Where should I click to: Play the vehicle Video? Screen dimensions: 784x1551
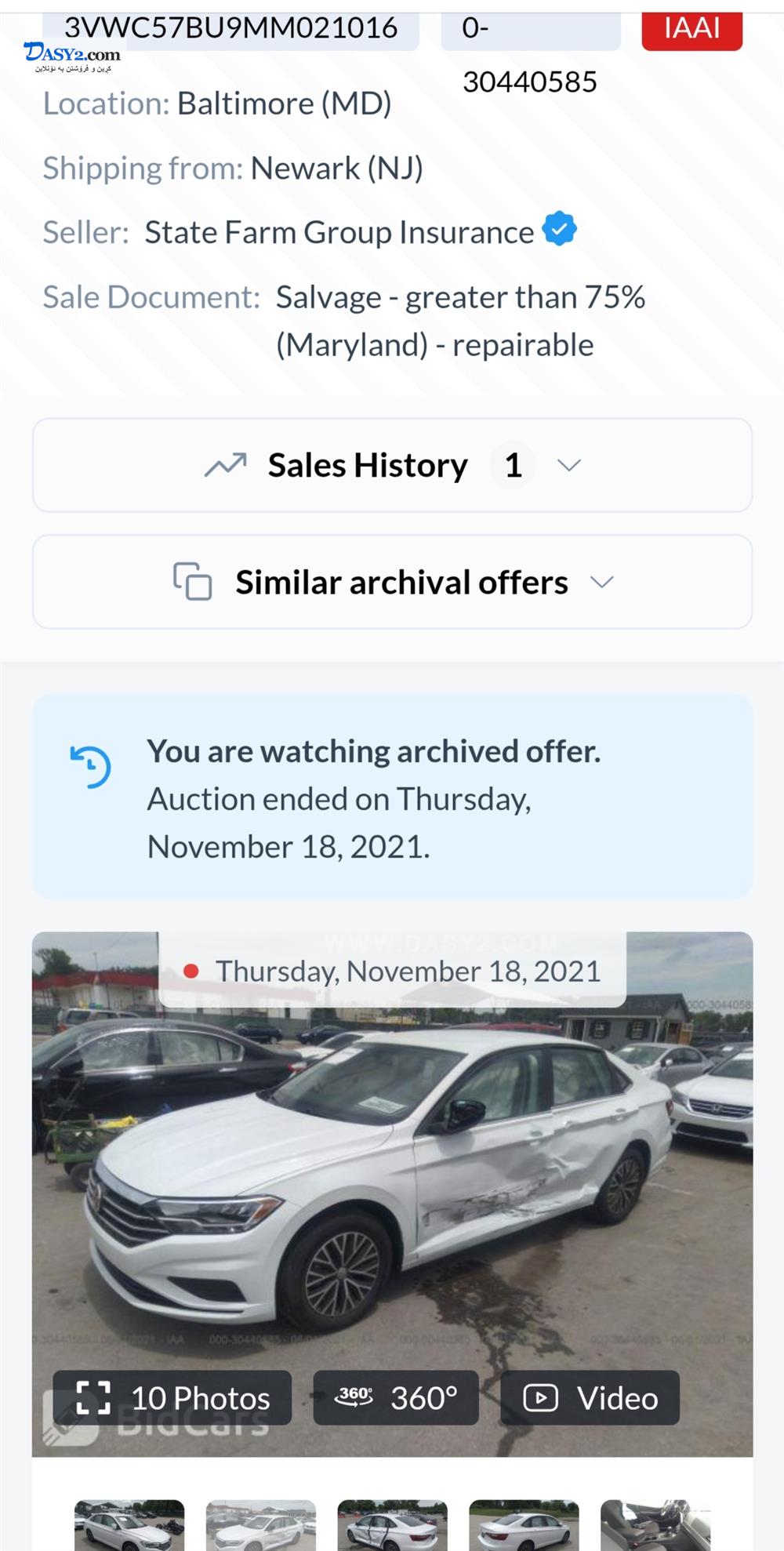click(590, 1398)
